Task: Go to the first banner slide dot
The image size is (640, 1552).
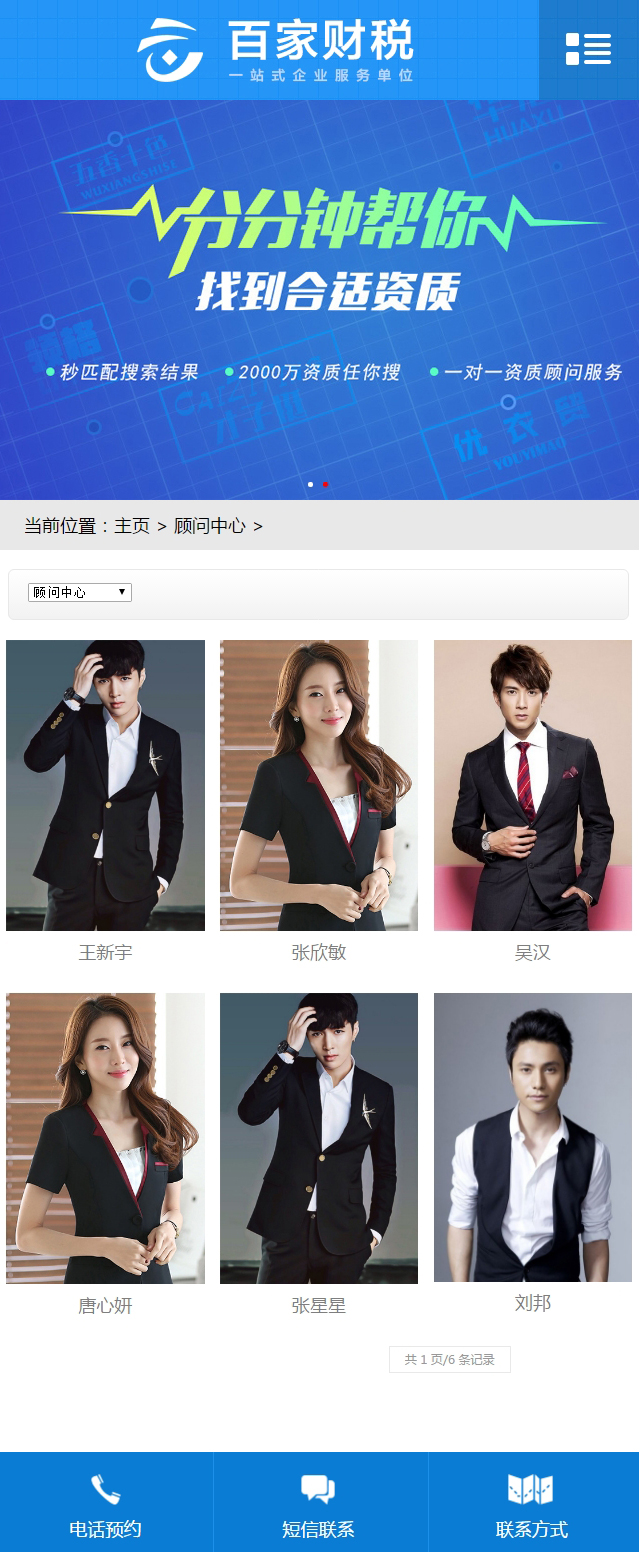Action: [x=310, y=484]
